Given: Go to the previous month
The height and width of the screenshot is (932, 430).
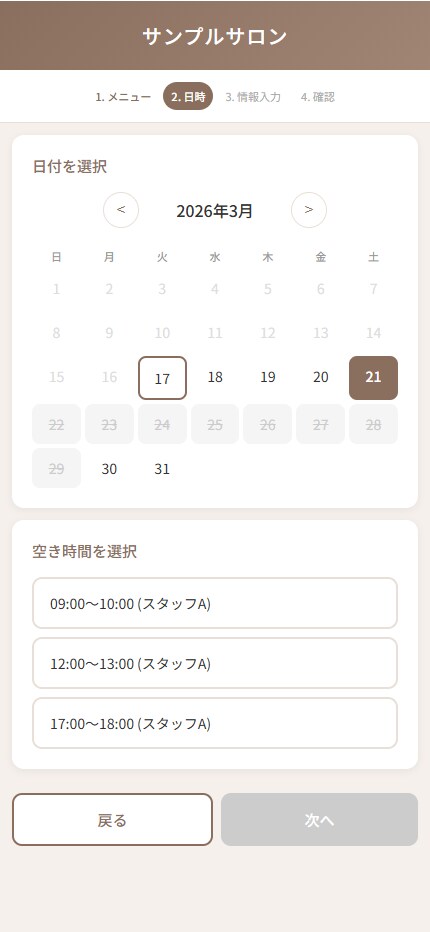Looking at the screenshot, I should 121,210.
